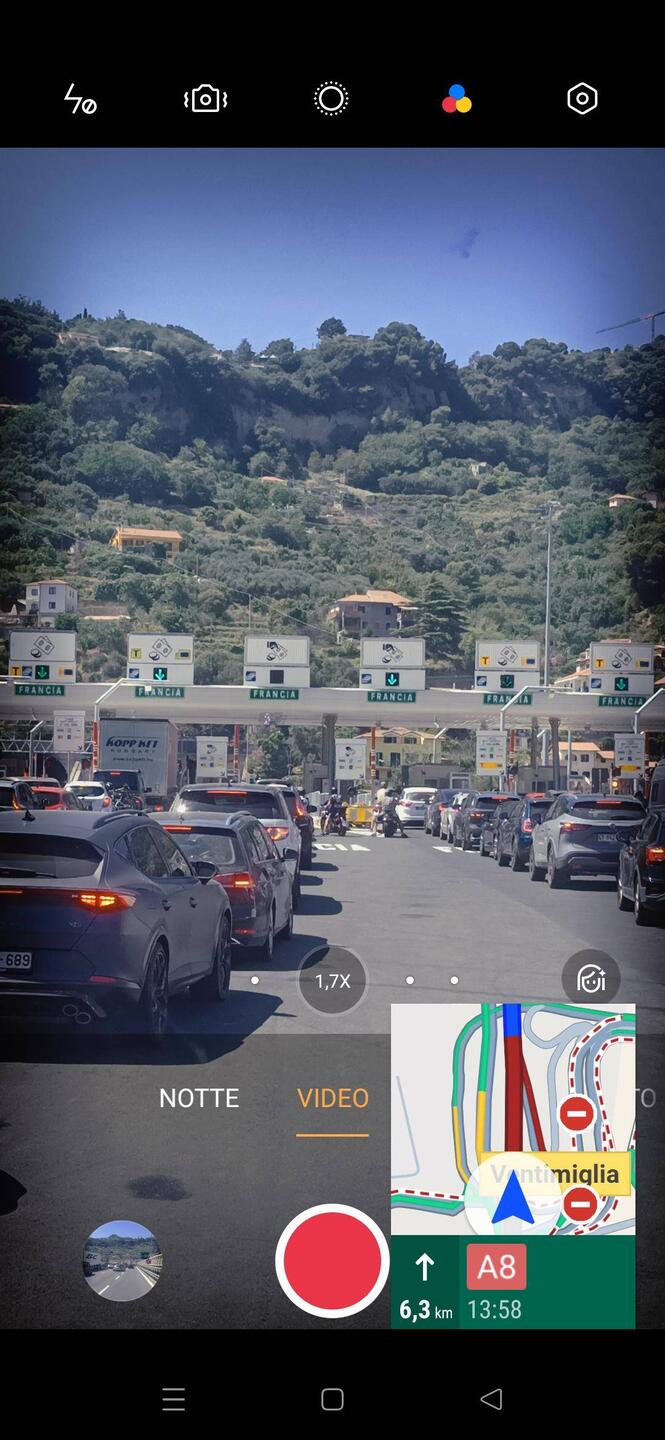
Task: Open the recent apps menu
Action: pos(174,1399)
